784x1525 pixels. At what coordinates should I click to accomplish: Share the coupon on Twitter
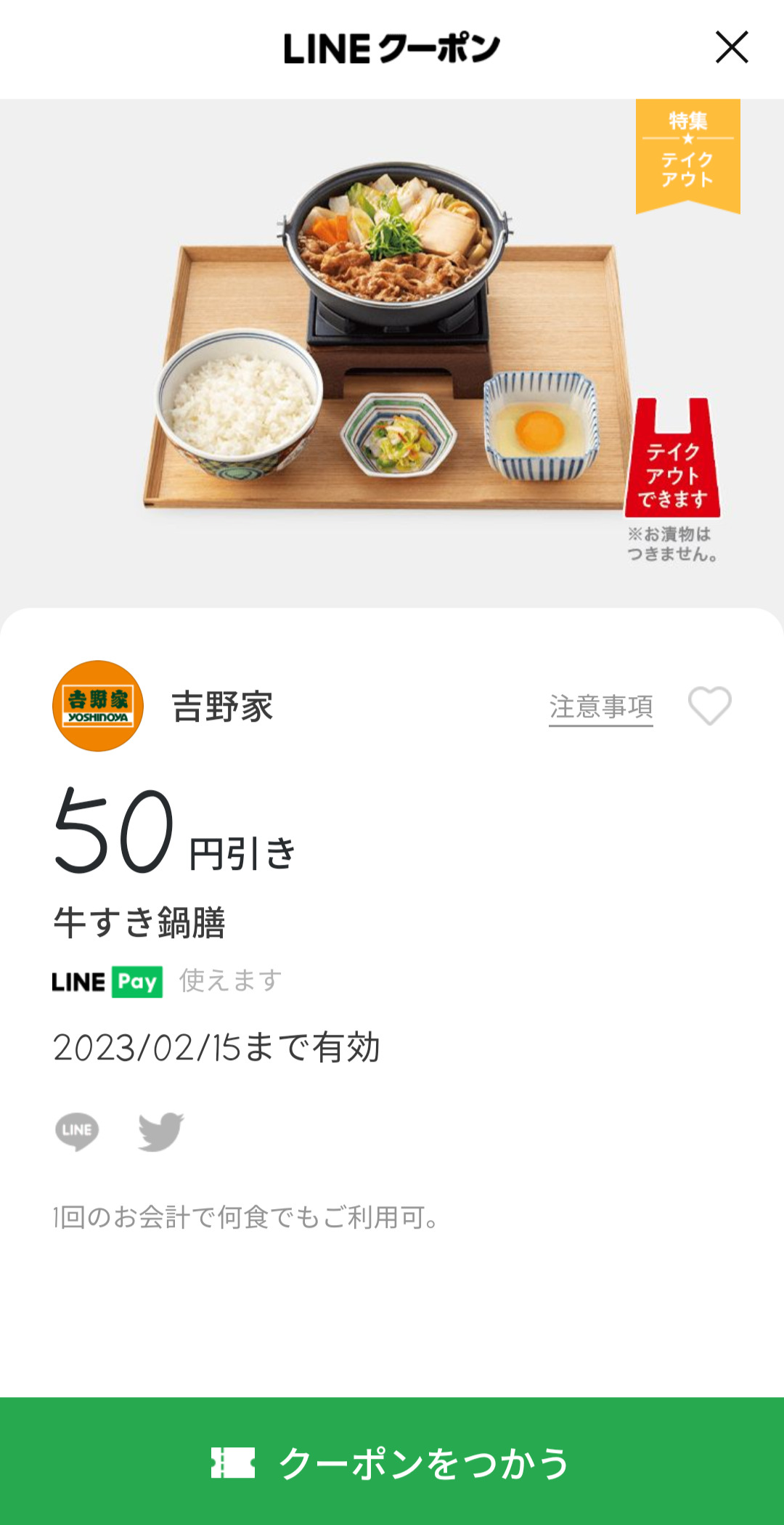click(x=161, y=1131)
